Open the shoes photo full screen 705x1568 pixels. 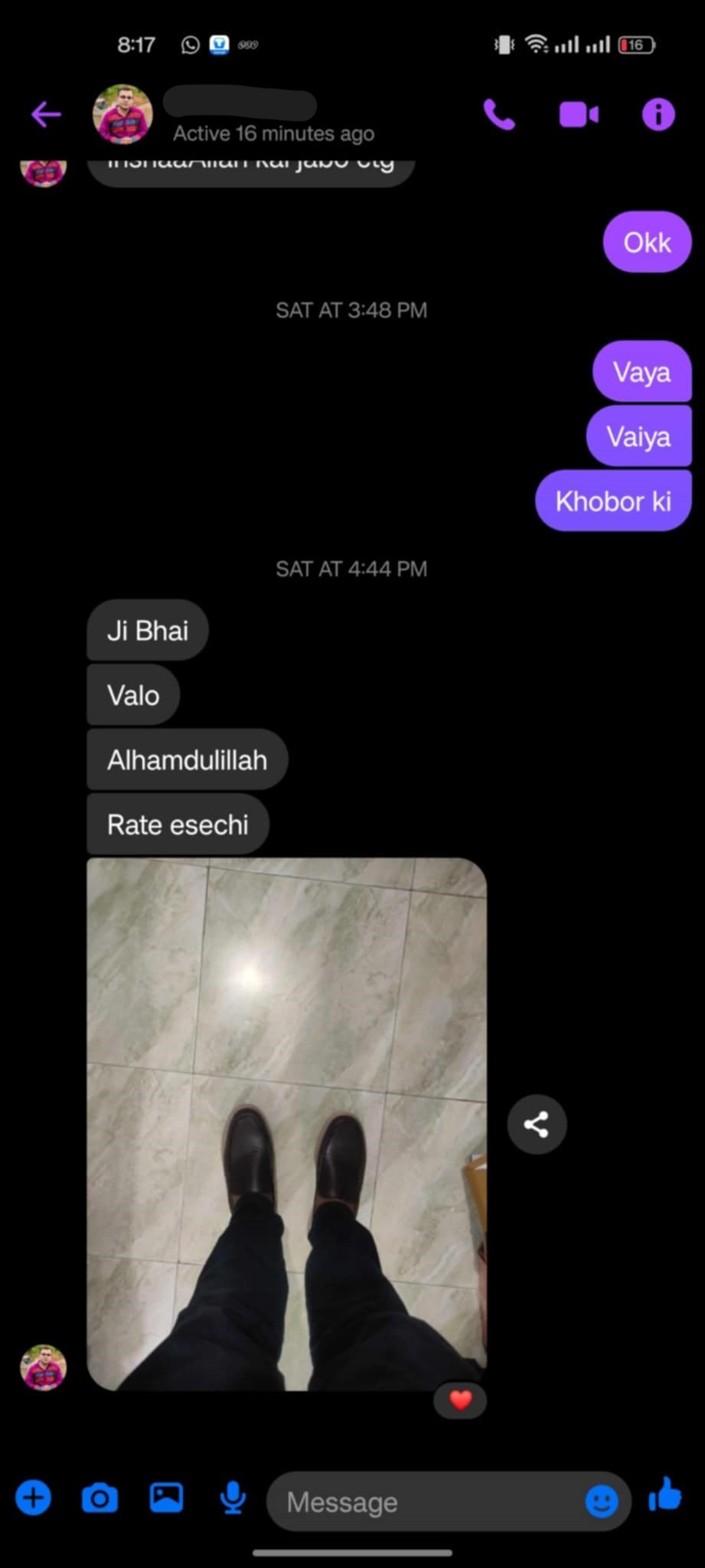pos(286,1124)
